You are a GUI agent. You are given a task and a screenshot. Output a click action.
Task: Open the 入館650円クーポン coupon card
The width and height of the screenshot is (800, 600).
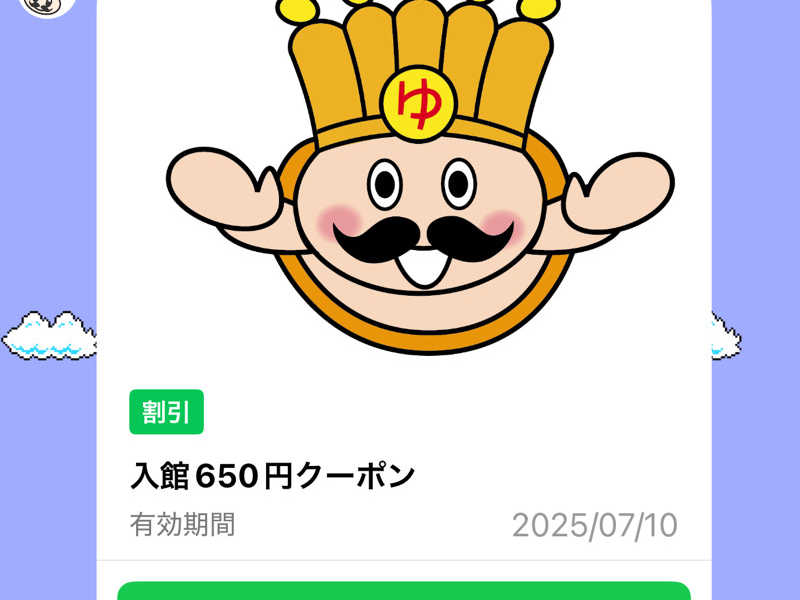(272, 477)
